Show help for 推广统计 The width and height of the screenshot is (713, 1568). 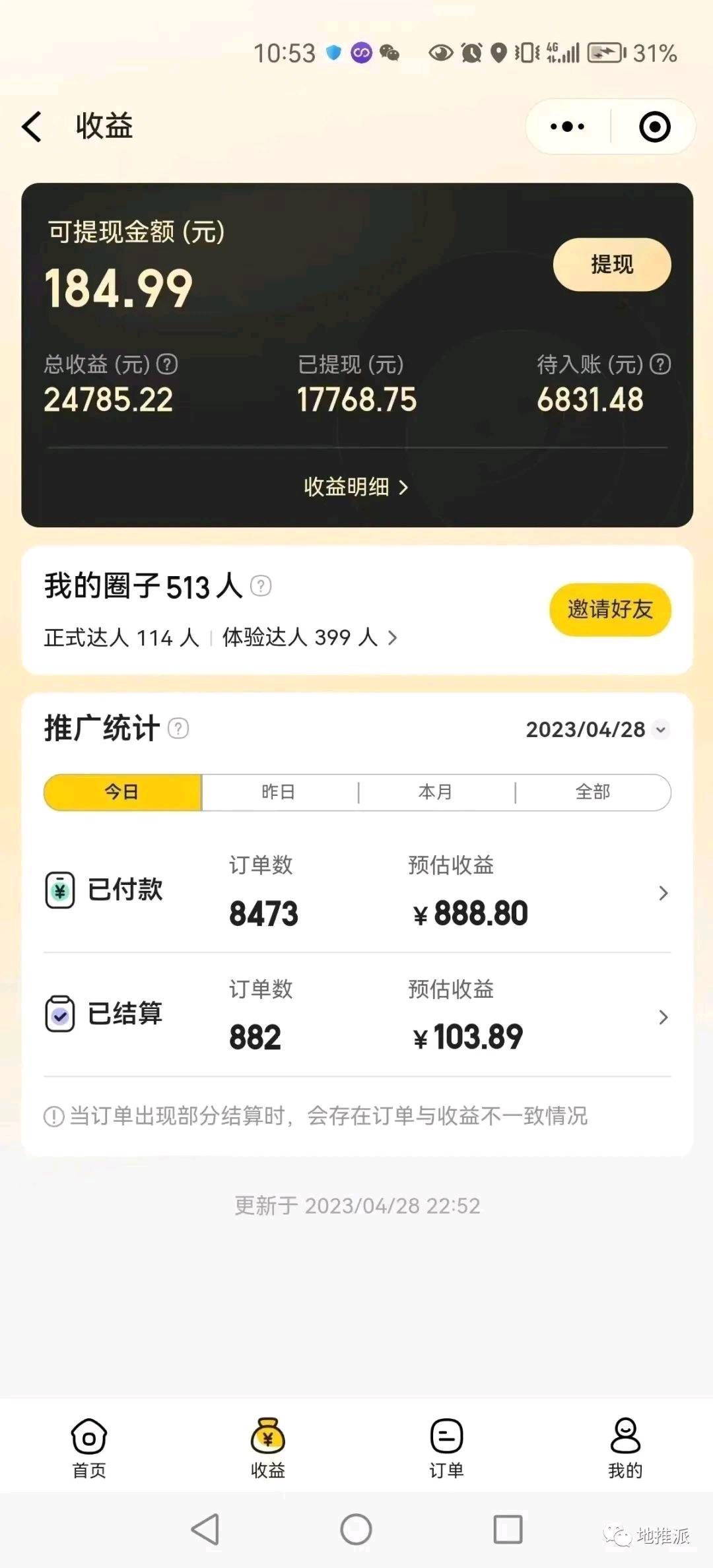[178, 729]
